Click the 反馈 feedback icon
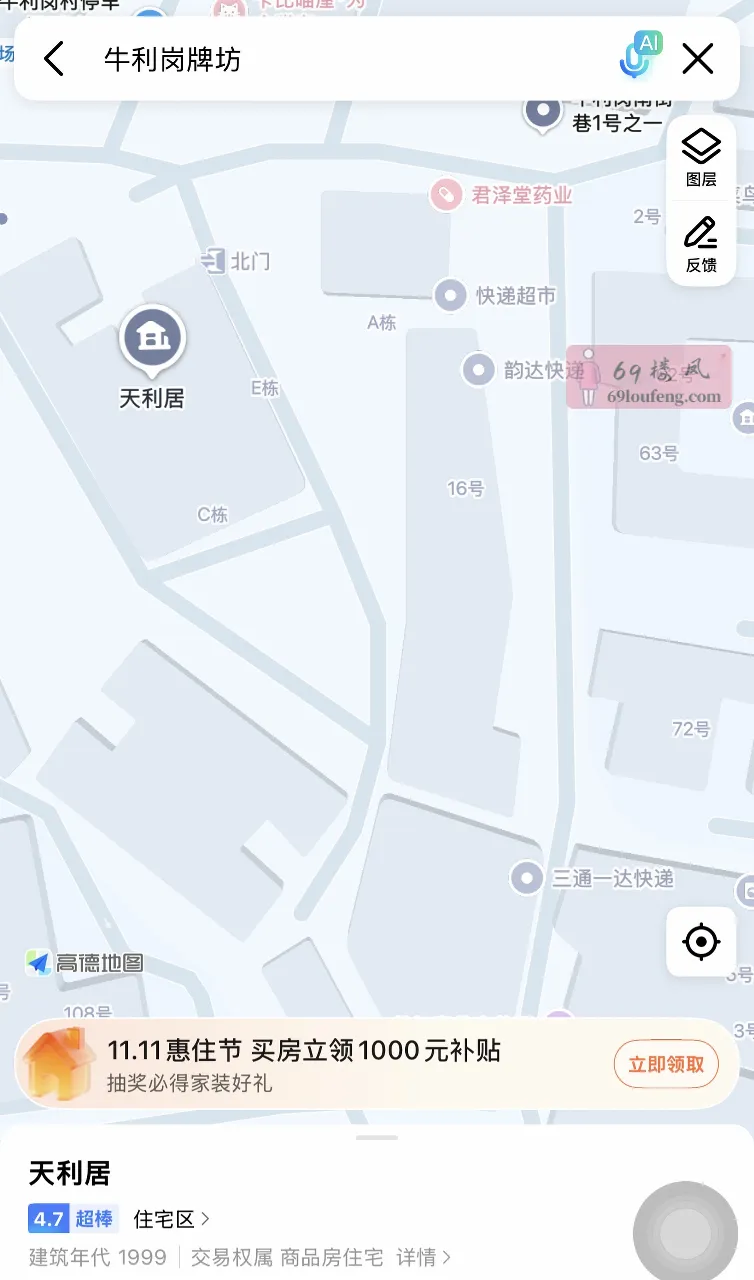Viewport: 754px width, 1280px height. click(701, 241)
